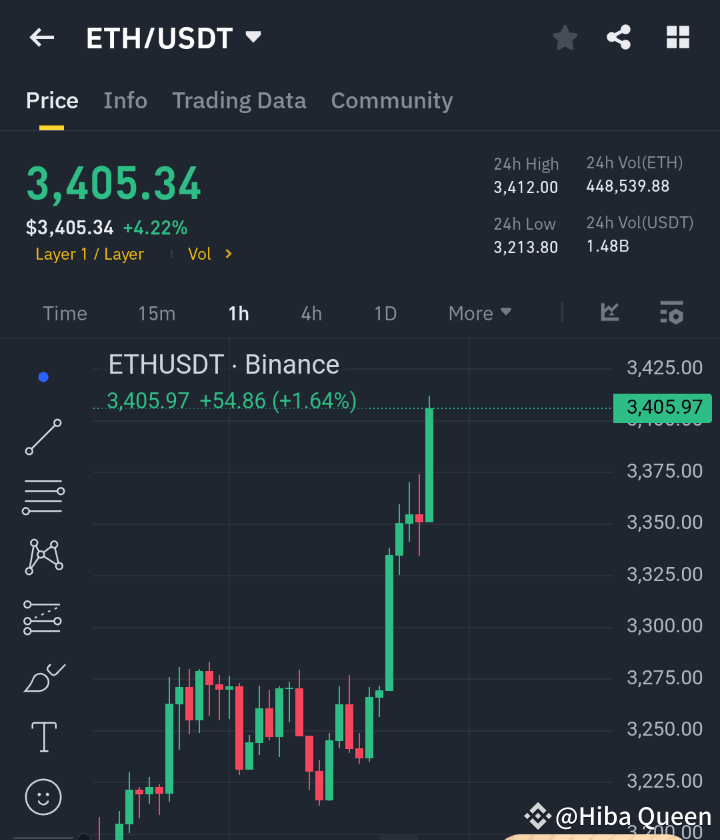Tap the share icon
This screenshot has width=720, height=840.
(x=618, y=37)
